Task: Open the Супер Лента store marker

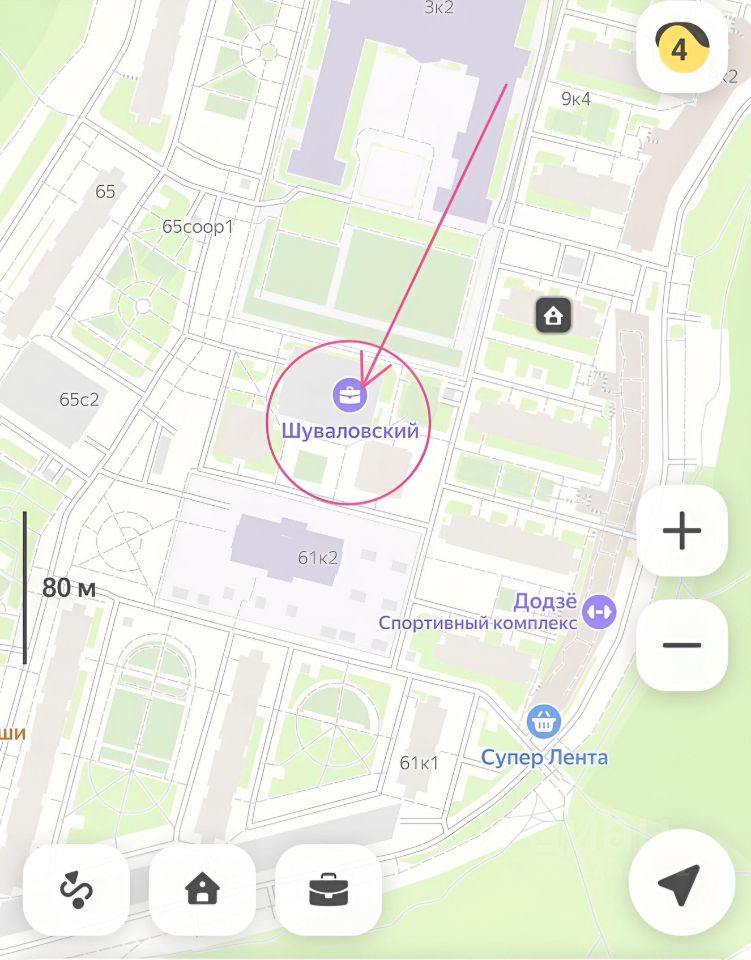Action: coord(543,720)
